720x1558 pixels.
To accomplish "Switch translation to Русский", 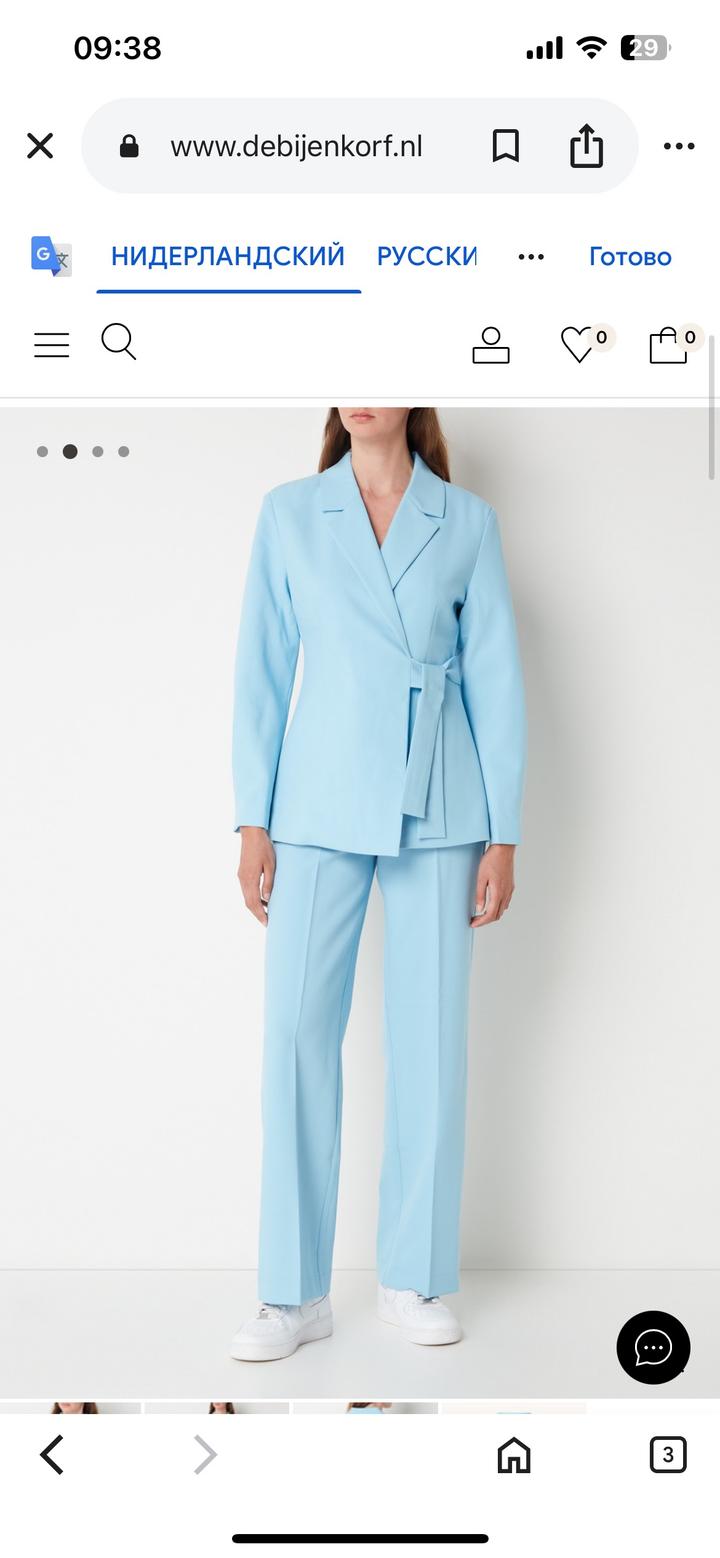I will point(426,256).
